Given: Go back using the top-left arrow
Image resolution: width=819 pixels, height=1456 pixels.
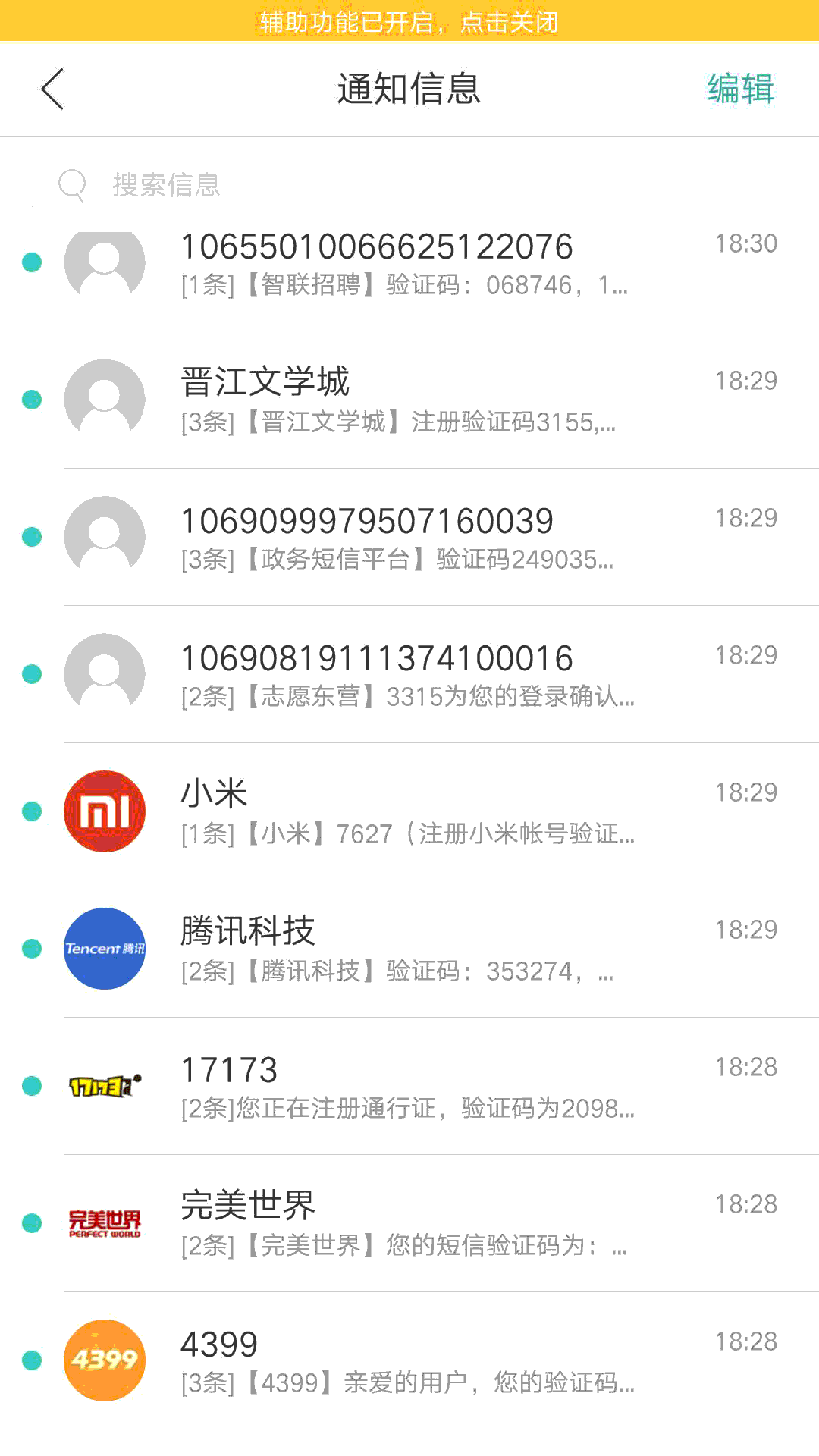Looking at the screenshot, I should coord(52,89).
